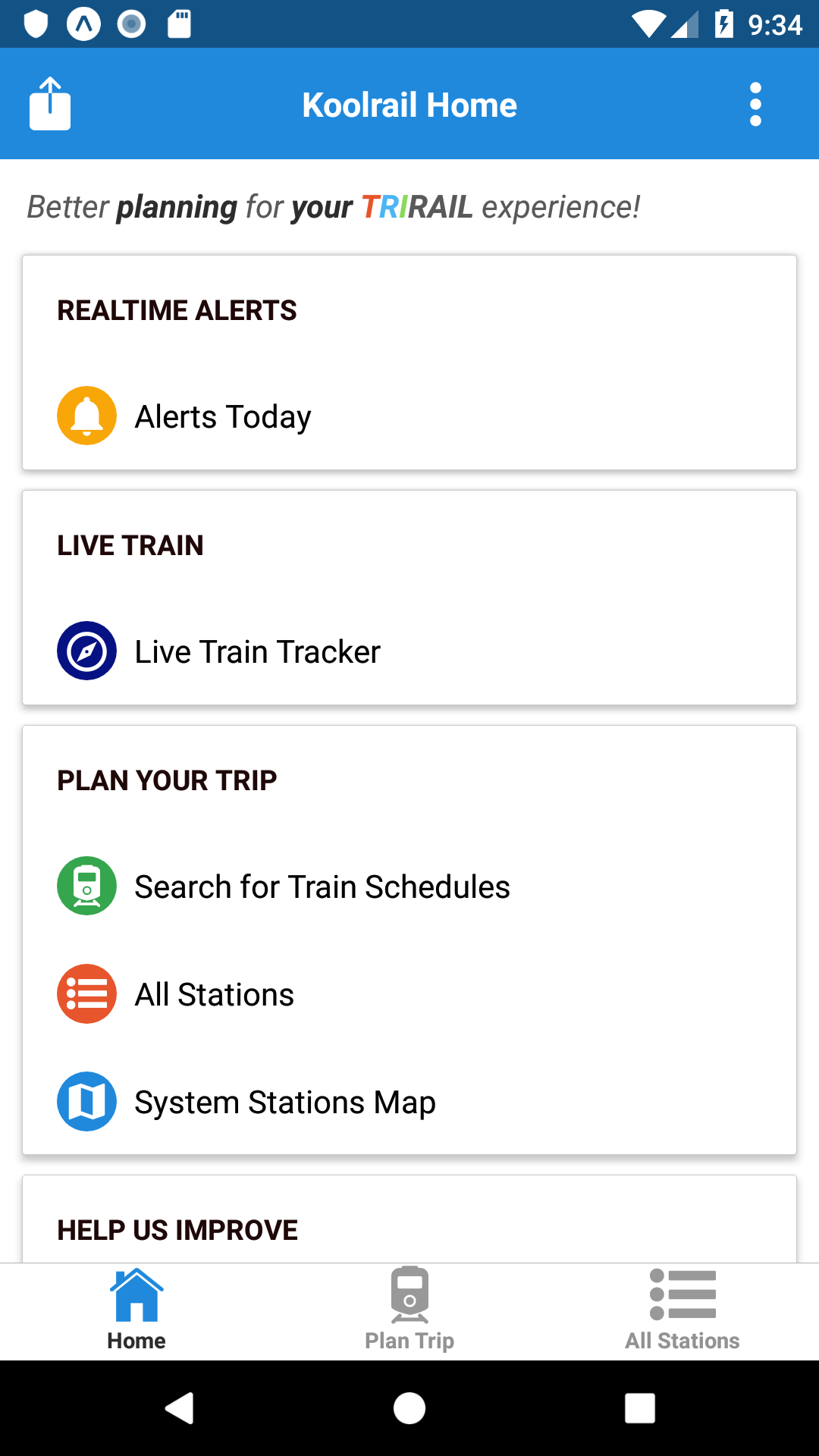
Task: Tap the green train schedules icon
Action: (86, 886)
